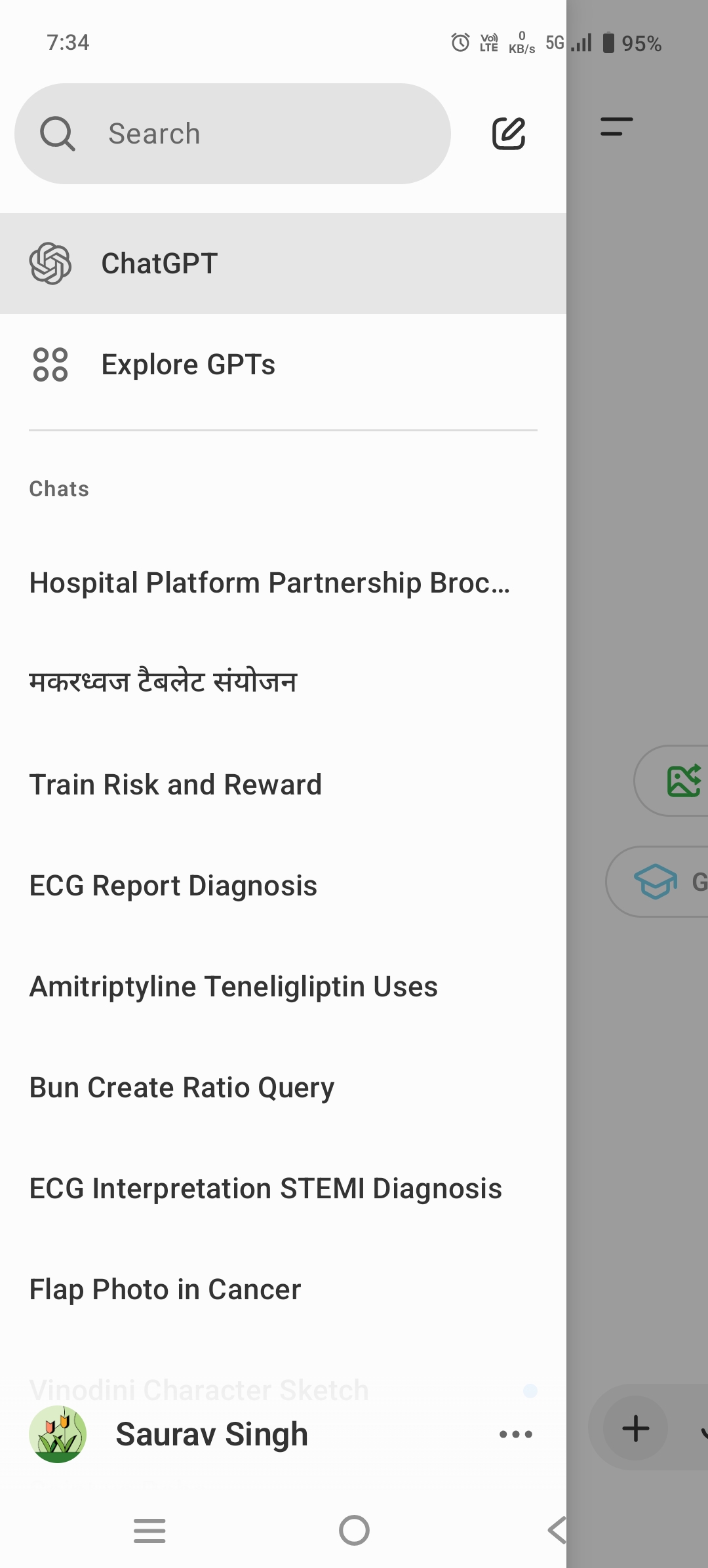Tap the plus attach button

[x=635, y=1428]
